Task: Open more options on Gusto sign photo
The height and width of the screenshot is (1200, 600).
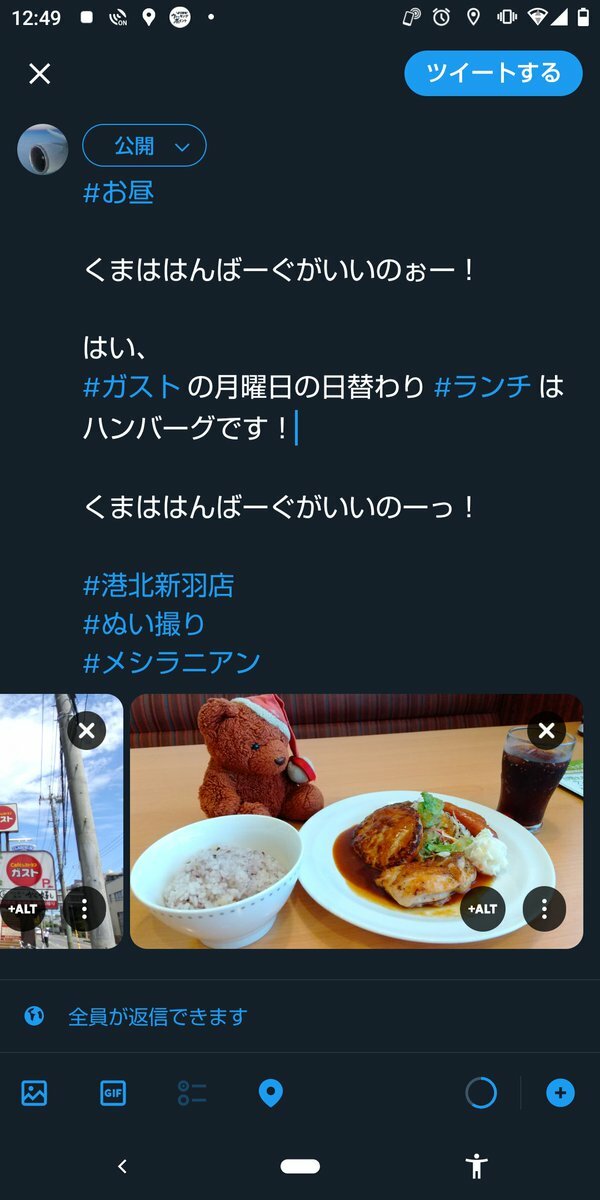Action: click(x=84, y=909)
